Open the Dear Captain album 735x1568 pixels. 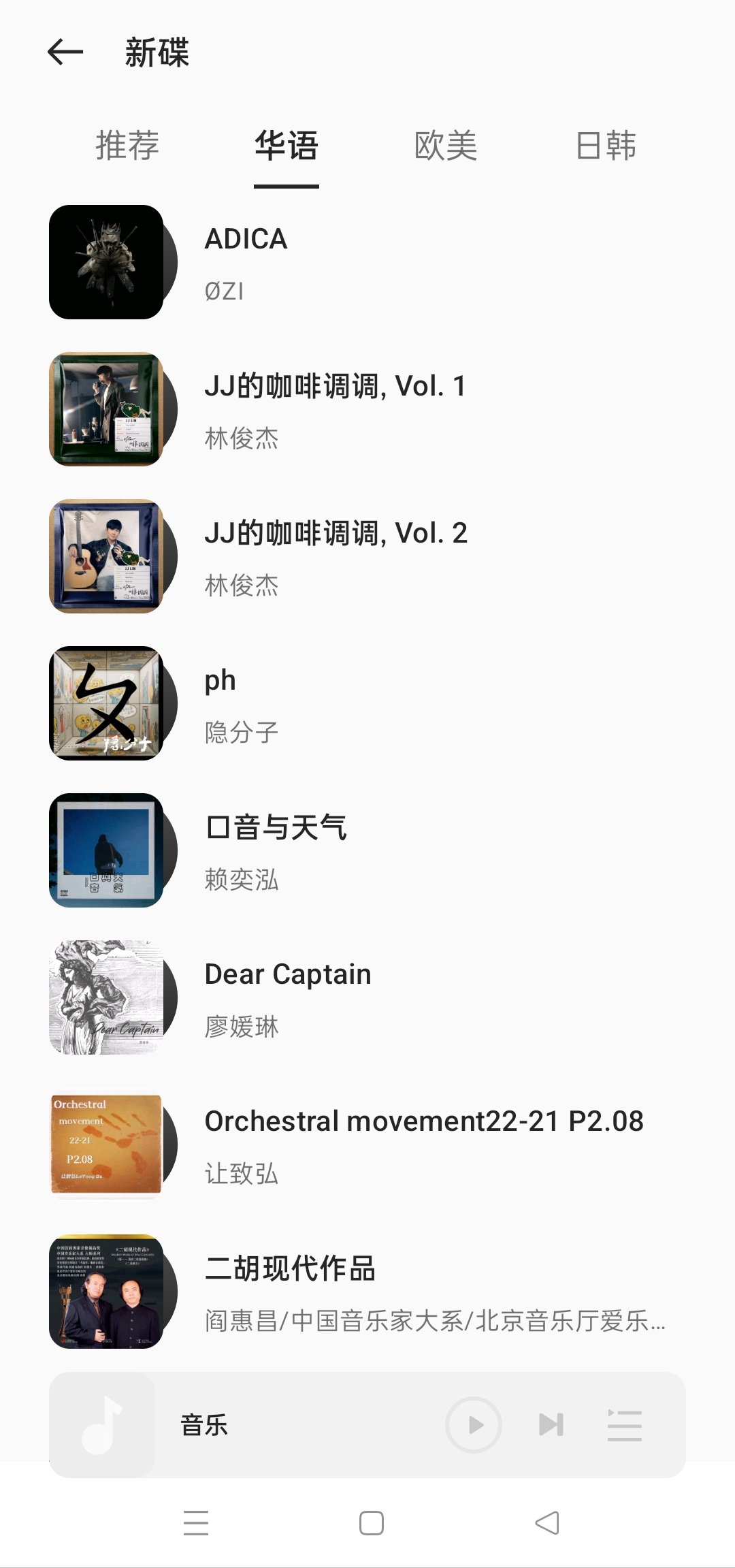pos(367,997)
